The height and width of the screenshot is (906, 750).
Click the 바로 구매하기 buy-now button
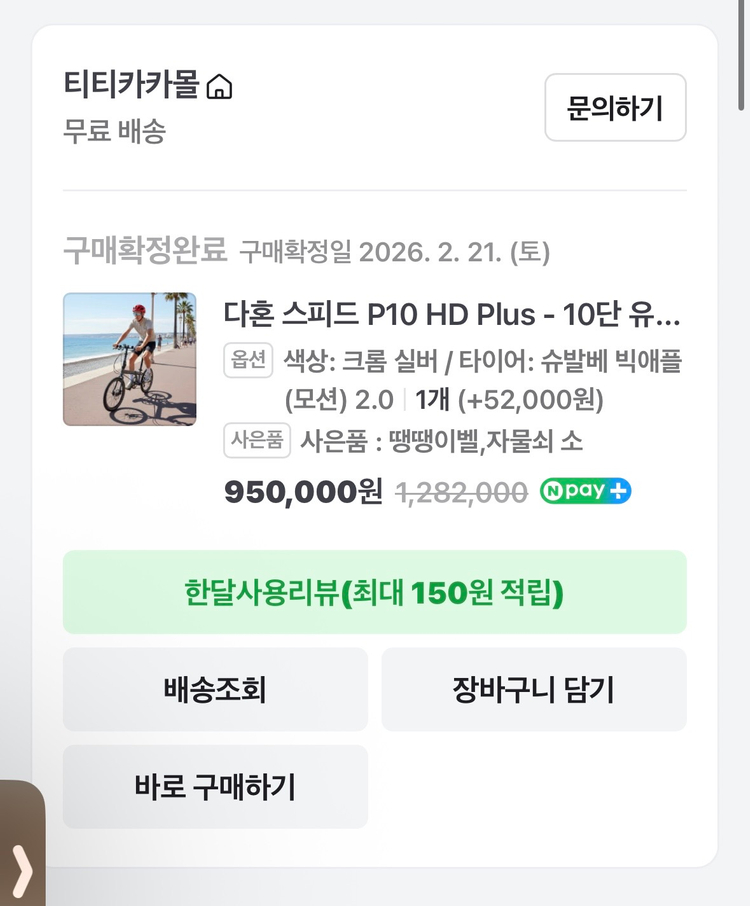pyautogui.click(x=215, y=787)
